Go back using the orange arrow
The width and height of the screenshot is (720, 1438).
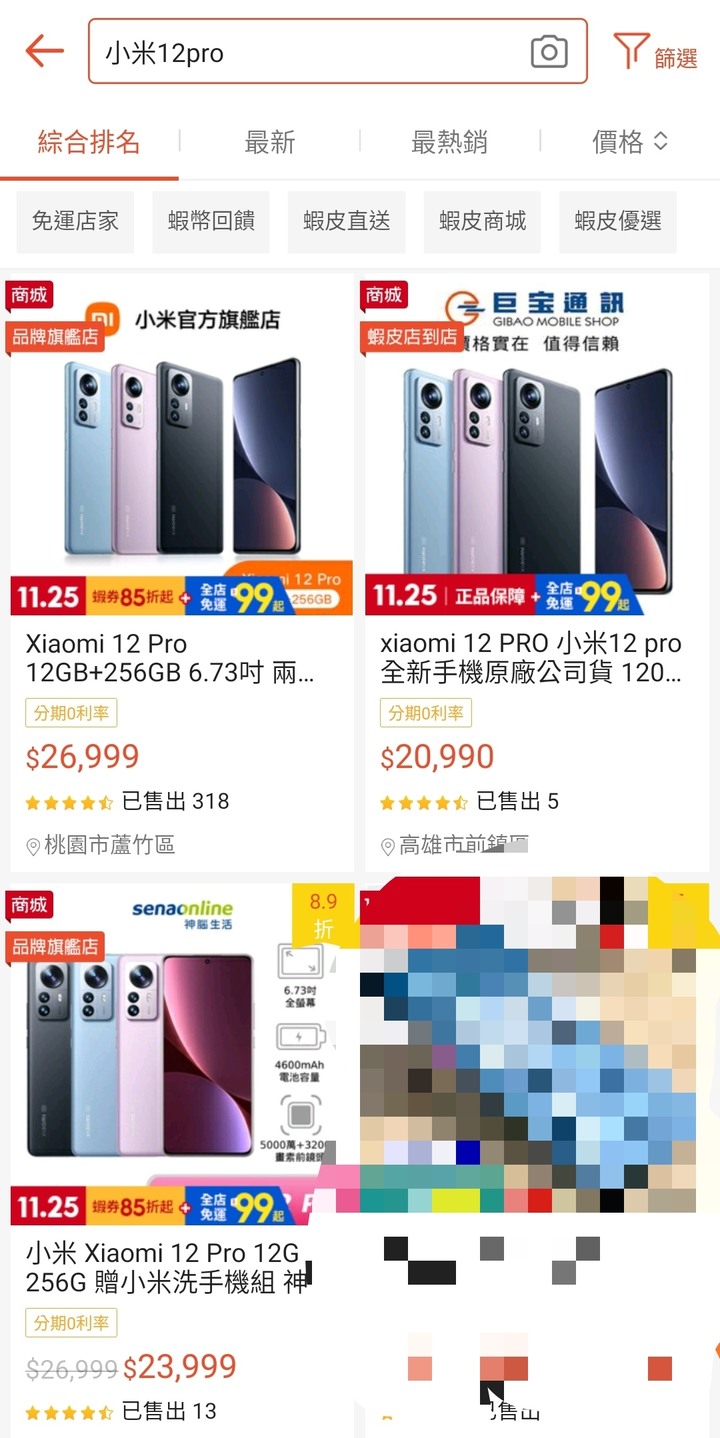(x=45, y=52)
